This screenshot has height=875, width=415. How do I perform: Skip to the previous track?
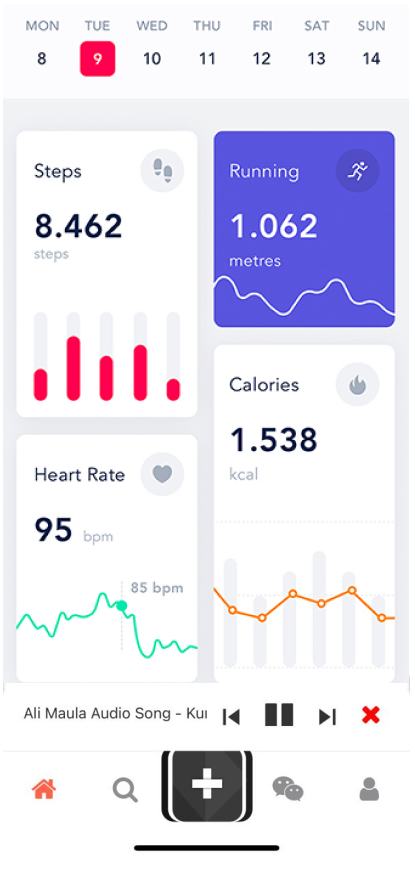(231, 717)
